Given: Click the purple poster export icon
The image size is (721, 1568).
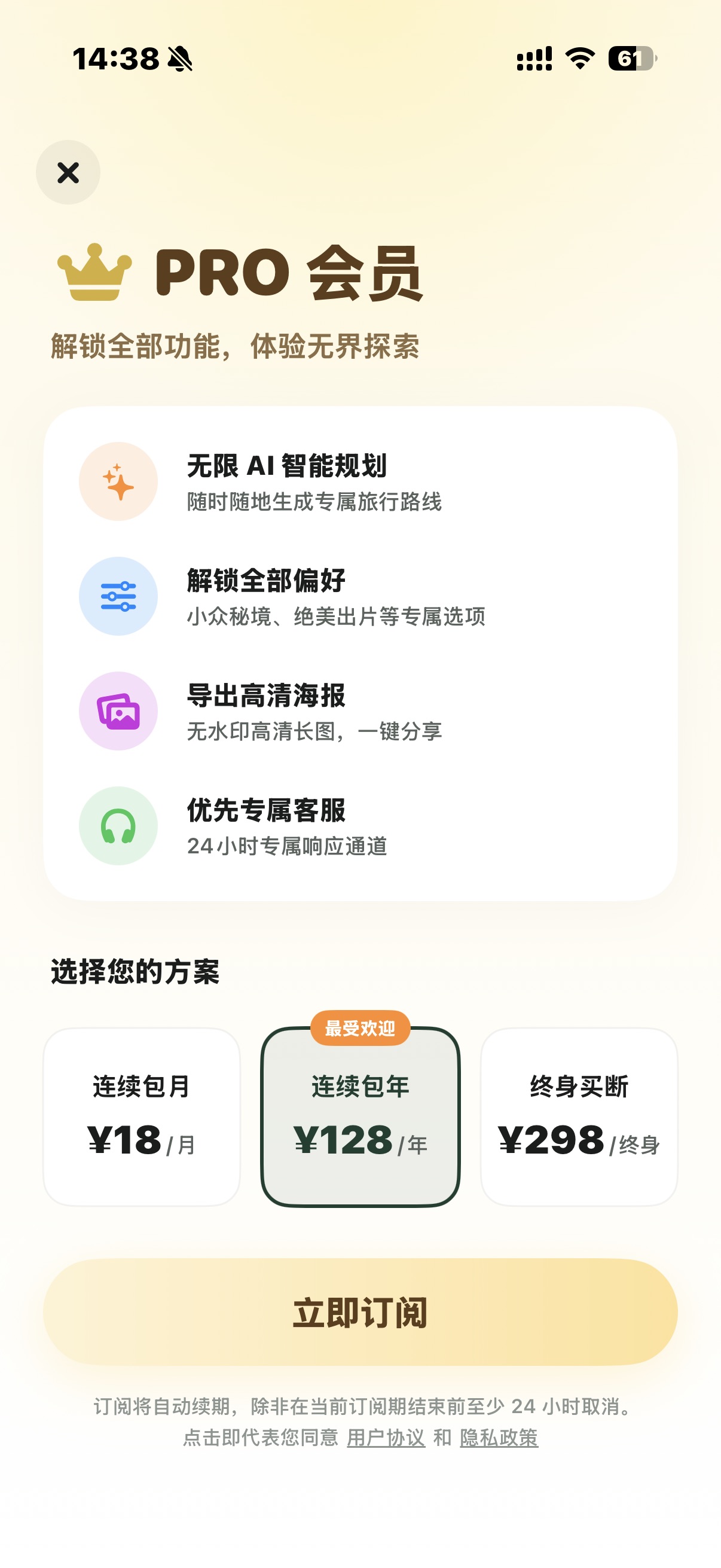Looking at the screenshot, I should 118,710.
